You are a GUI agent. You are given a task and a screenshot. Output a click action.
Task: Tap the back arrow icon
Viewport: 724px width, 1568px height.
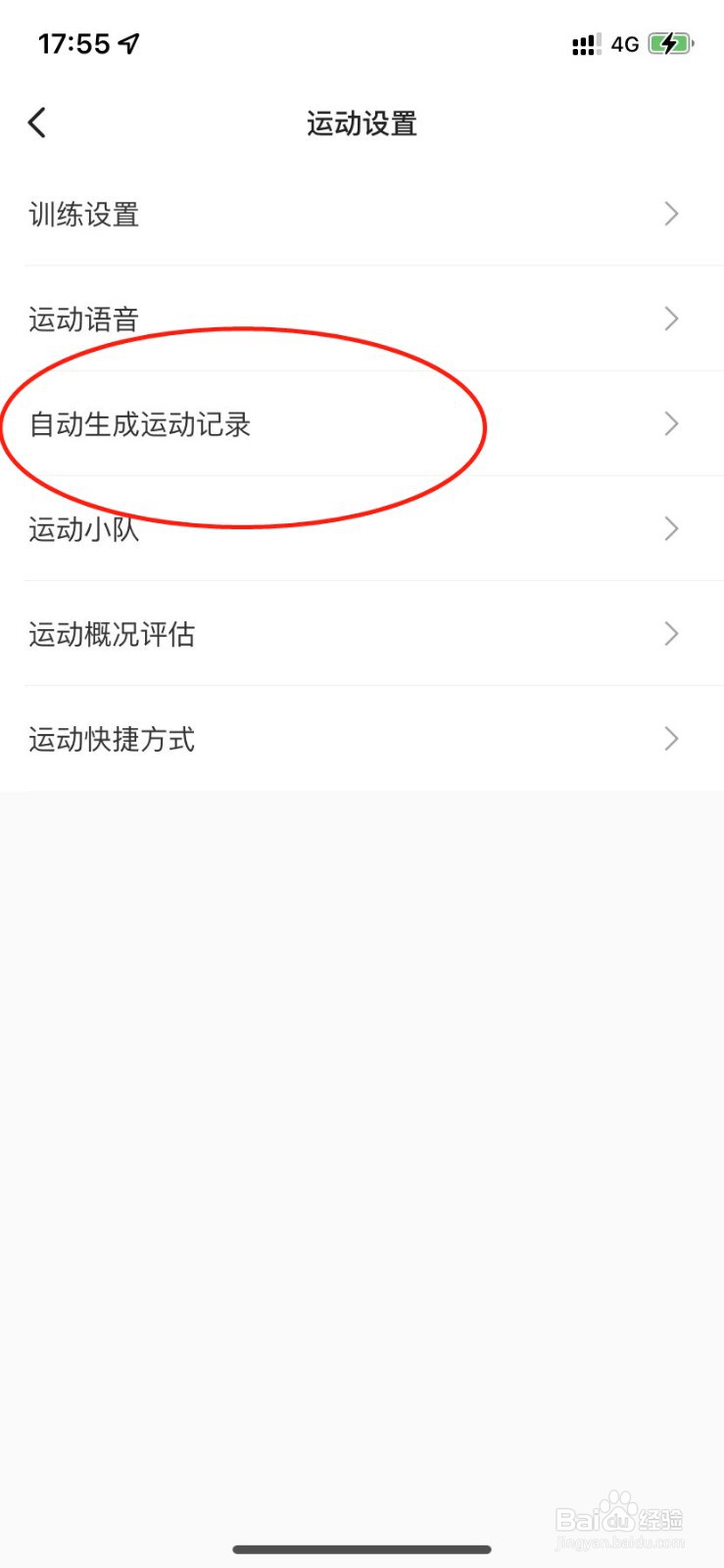pos(36,122)
